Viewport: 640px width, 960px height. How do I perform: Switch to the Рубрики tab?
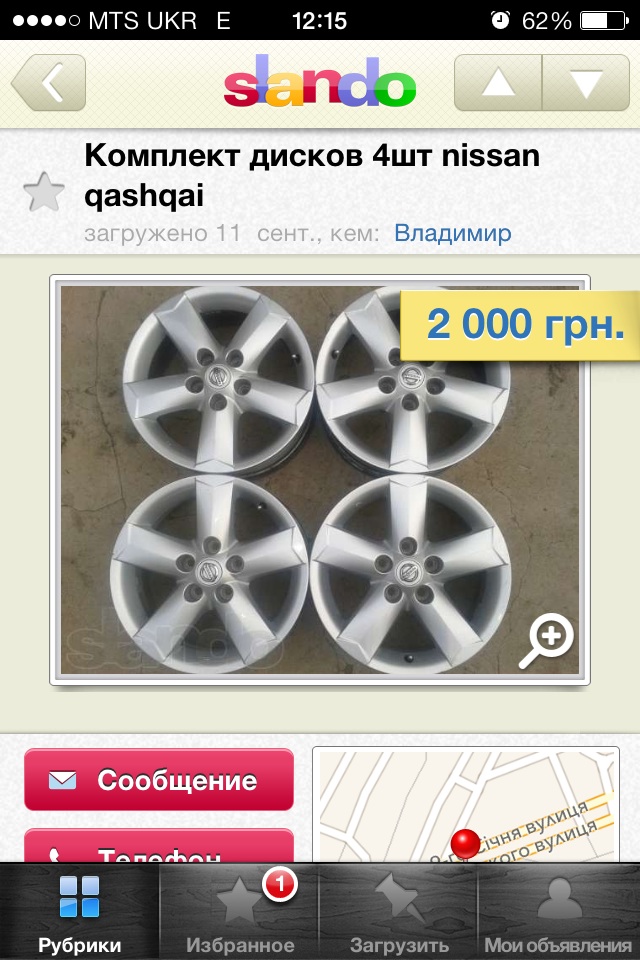79,914
